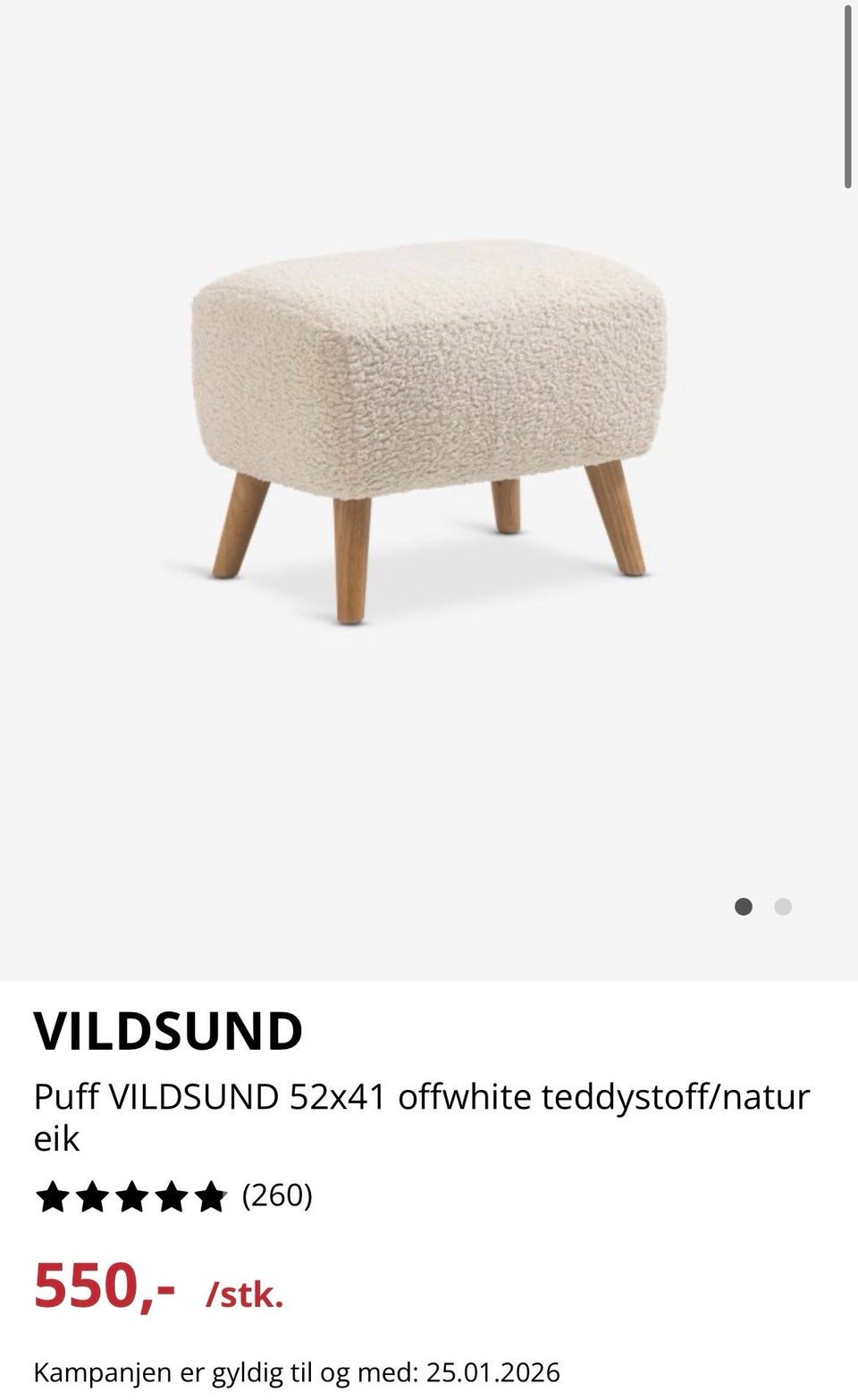The width and height of the screenshot is (858, 1400).
Task: Click the five-star rating row
Action: pyautogui.click(x=134, y=1195)
